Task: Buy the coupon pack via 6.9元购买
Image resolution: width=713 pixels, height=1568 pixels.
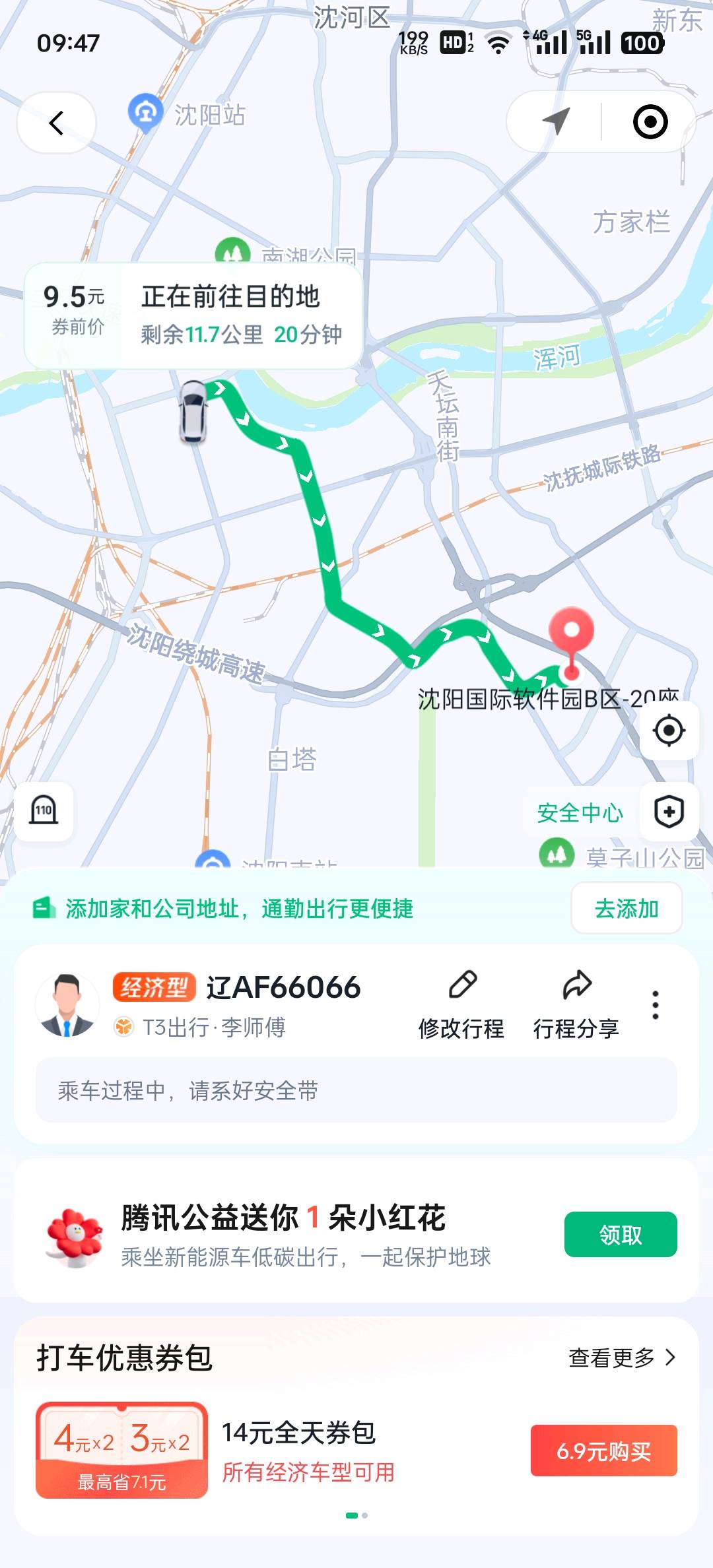Action: click(603, 1451)
